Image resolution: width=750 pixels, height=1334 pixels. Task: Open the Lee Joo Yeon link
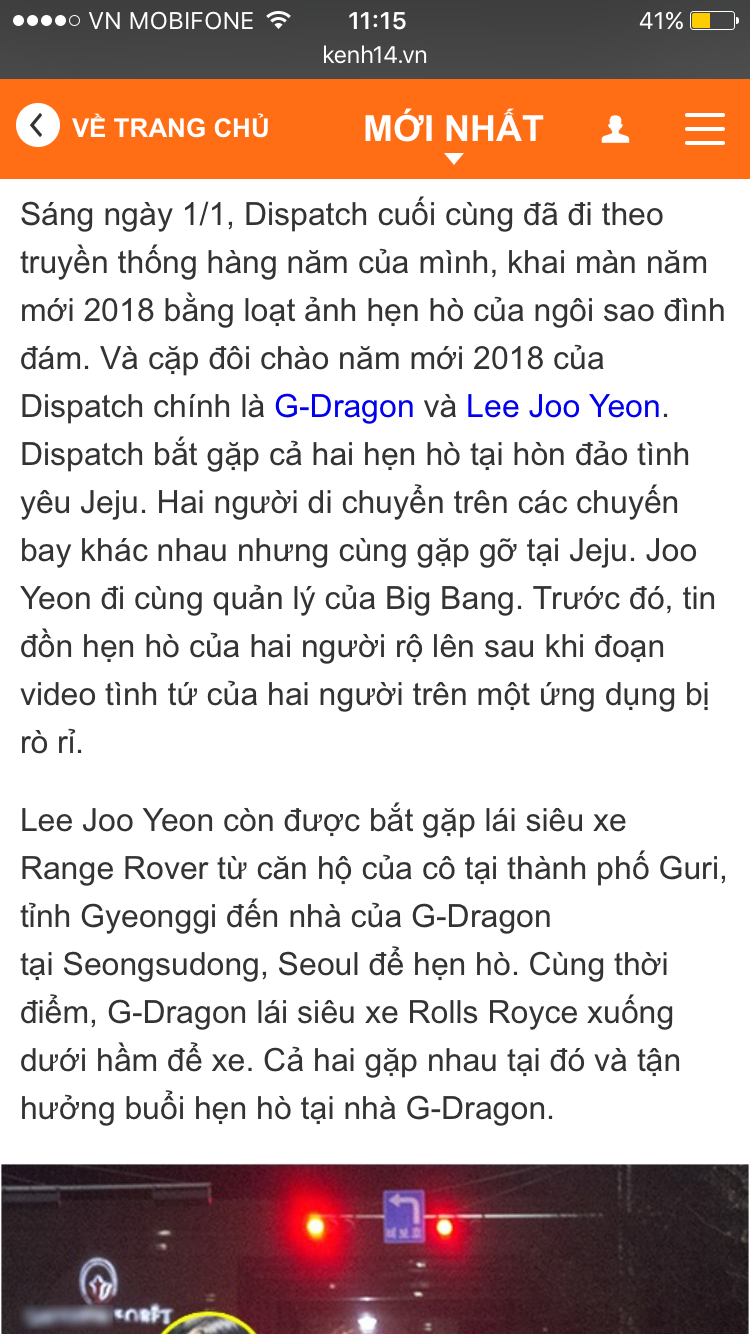pyautogui.click(x=563, y=407)
